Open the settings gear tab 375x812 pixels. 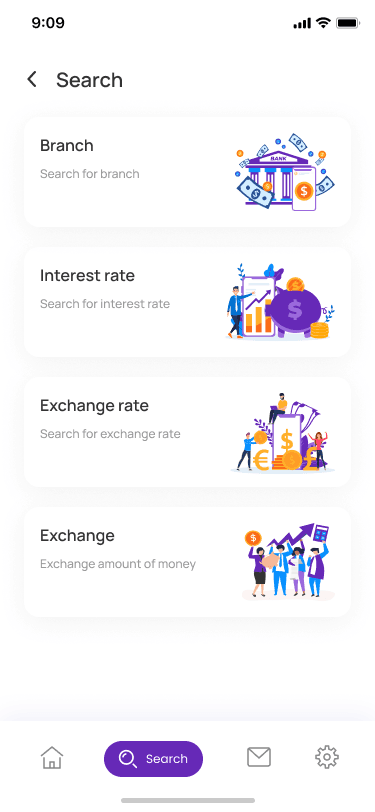point(327,758)
